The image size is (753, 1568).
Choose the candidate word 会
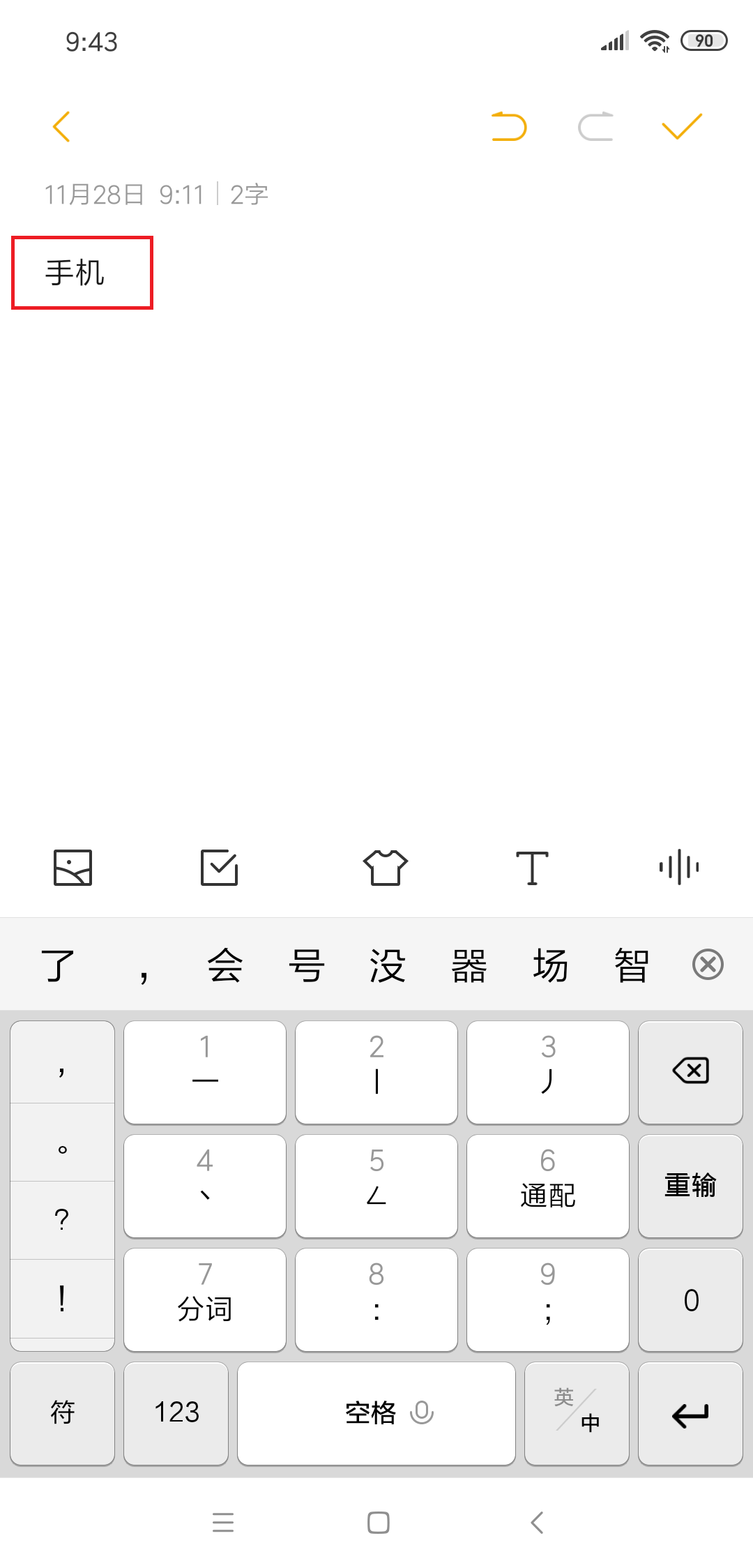tap(225, 966)
